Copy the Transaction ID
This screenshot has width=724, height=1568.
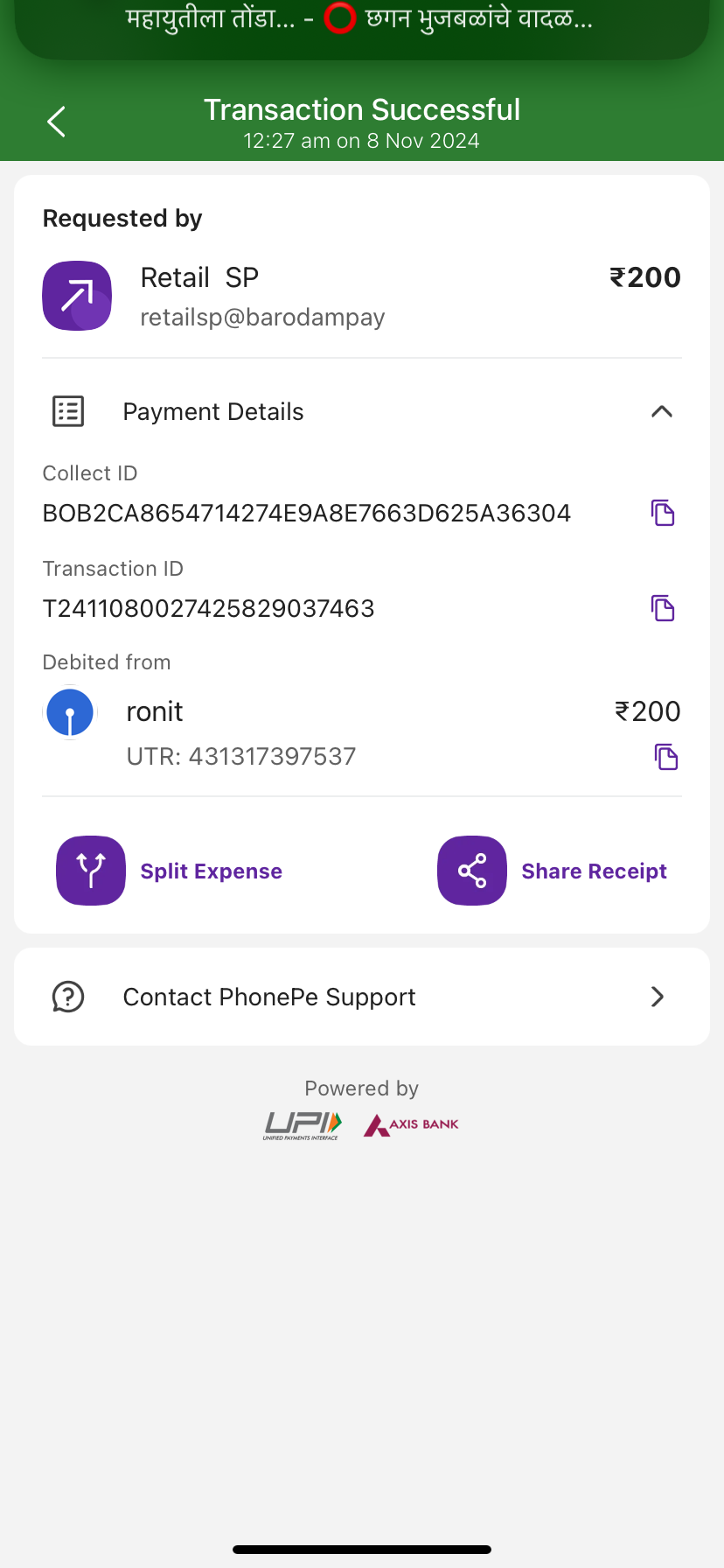point(663,608)
